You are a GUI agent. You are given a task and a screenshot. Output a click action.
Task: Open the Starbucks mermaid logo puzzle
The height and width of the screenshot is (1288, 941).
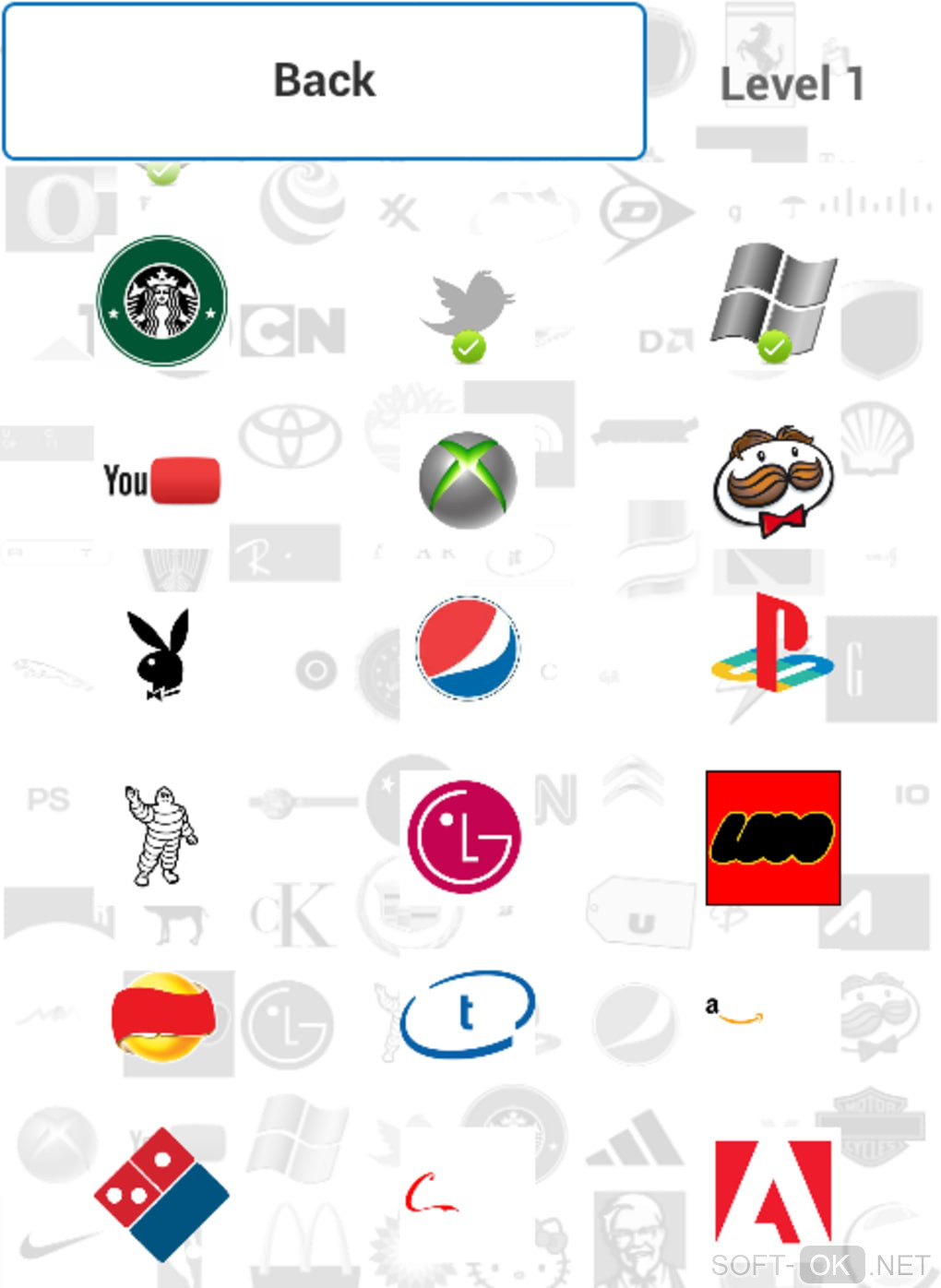coord(162,301)
